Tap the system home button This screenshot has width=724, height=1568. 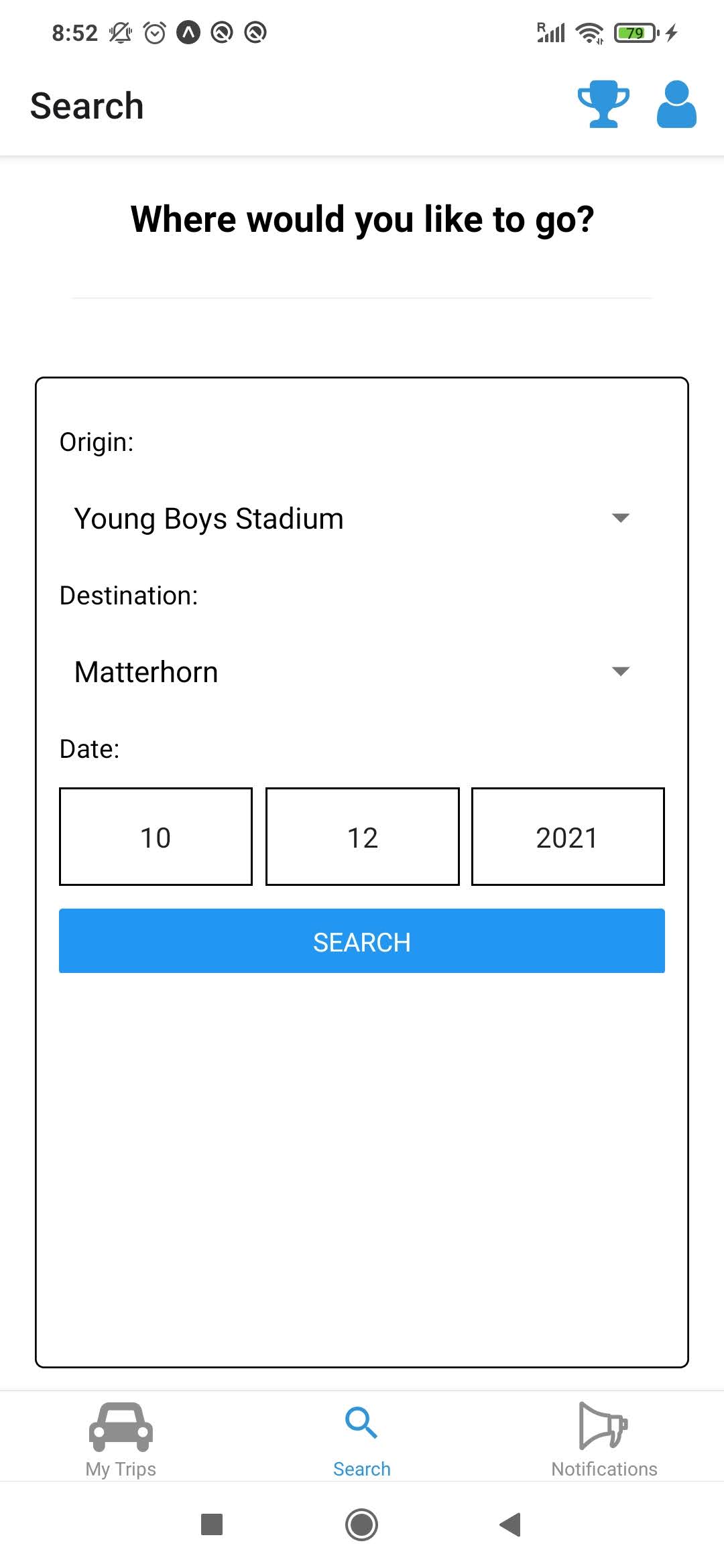[362, 1524]
